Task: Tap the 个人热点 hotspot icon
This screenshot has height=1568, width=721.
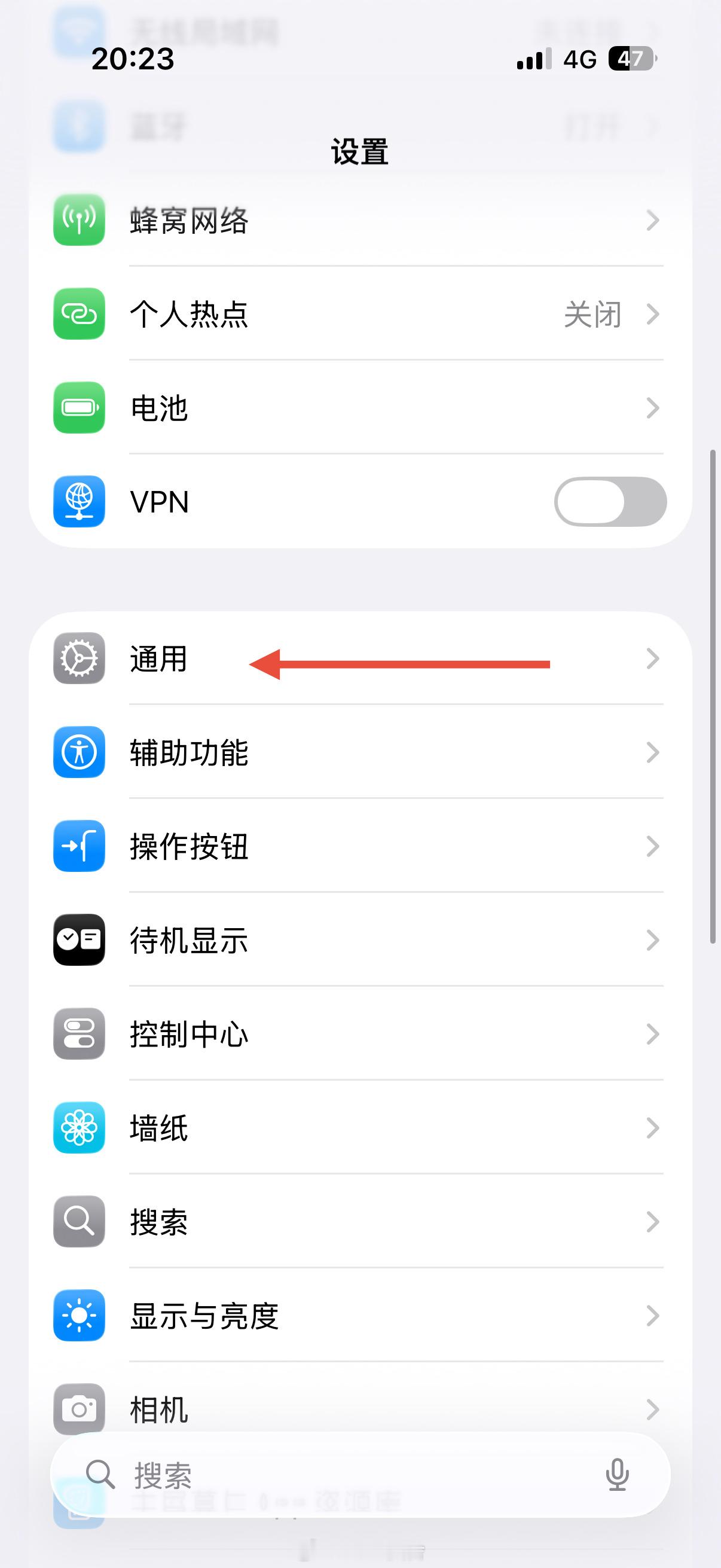Action: tap(78, 314)
